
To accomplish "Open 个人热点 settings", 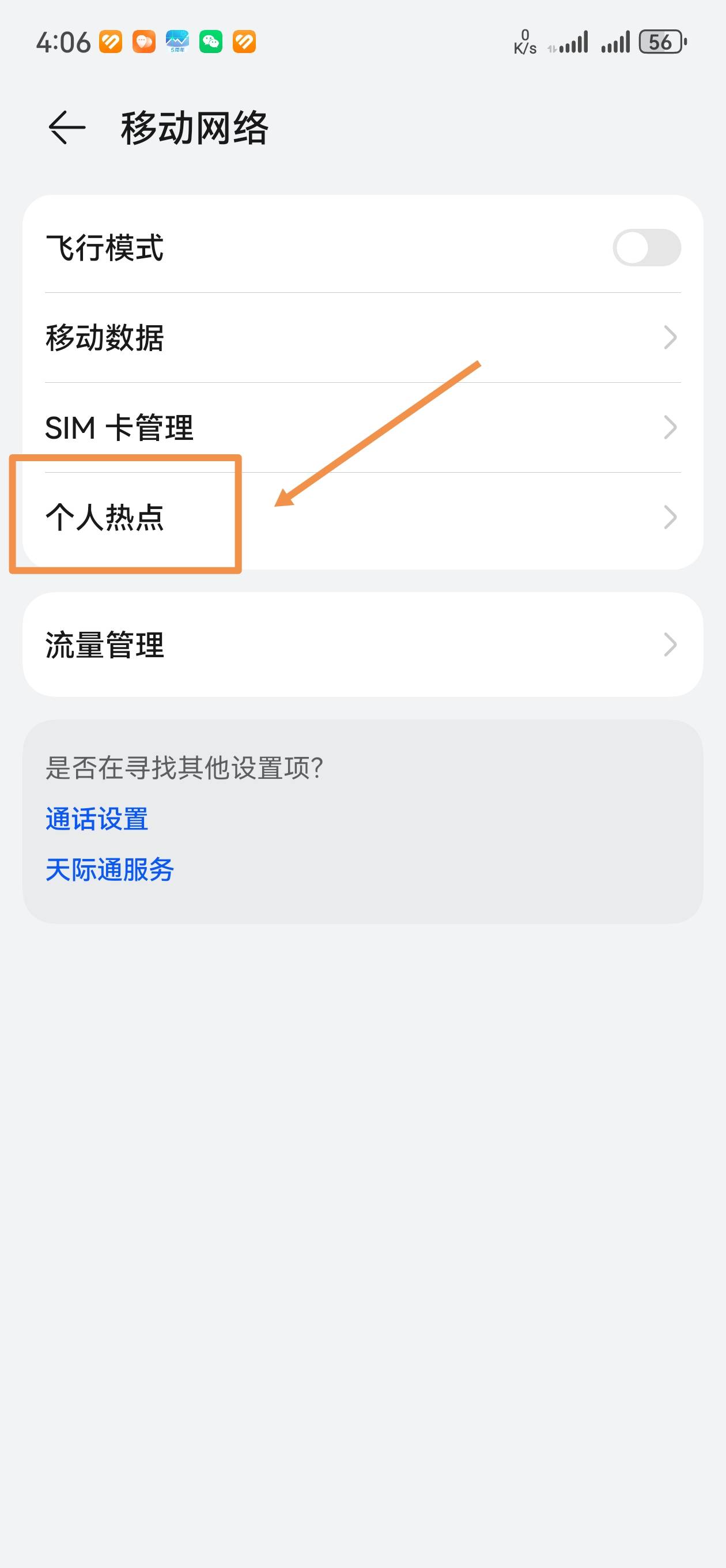I will coord(362,518).
